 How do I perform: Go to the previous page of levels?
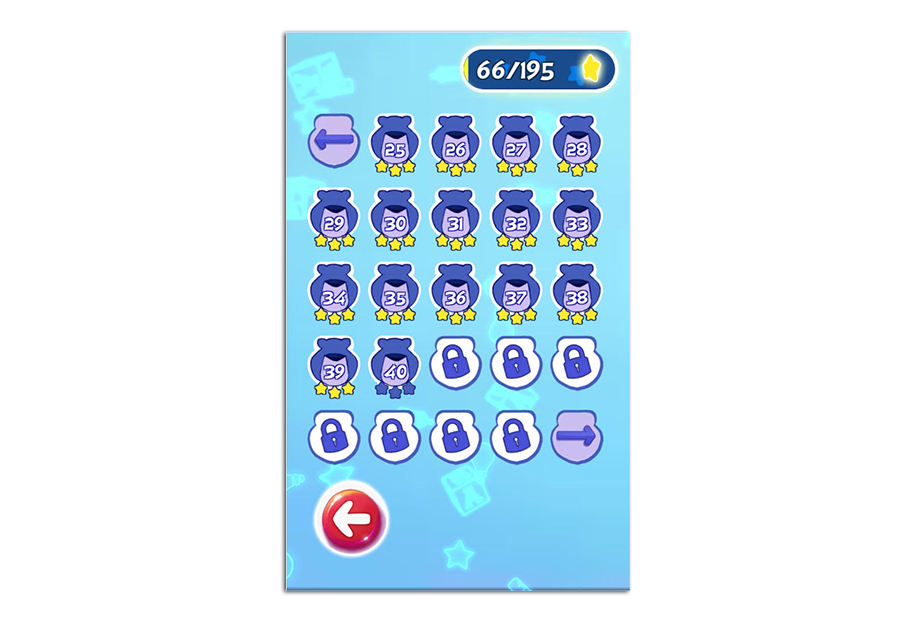click(x=333, y=141)
